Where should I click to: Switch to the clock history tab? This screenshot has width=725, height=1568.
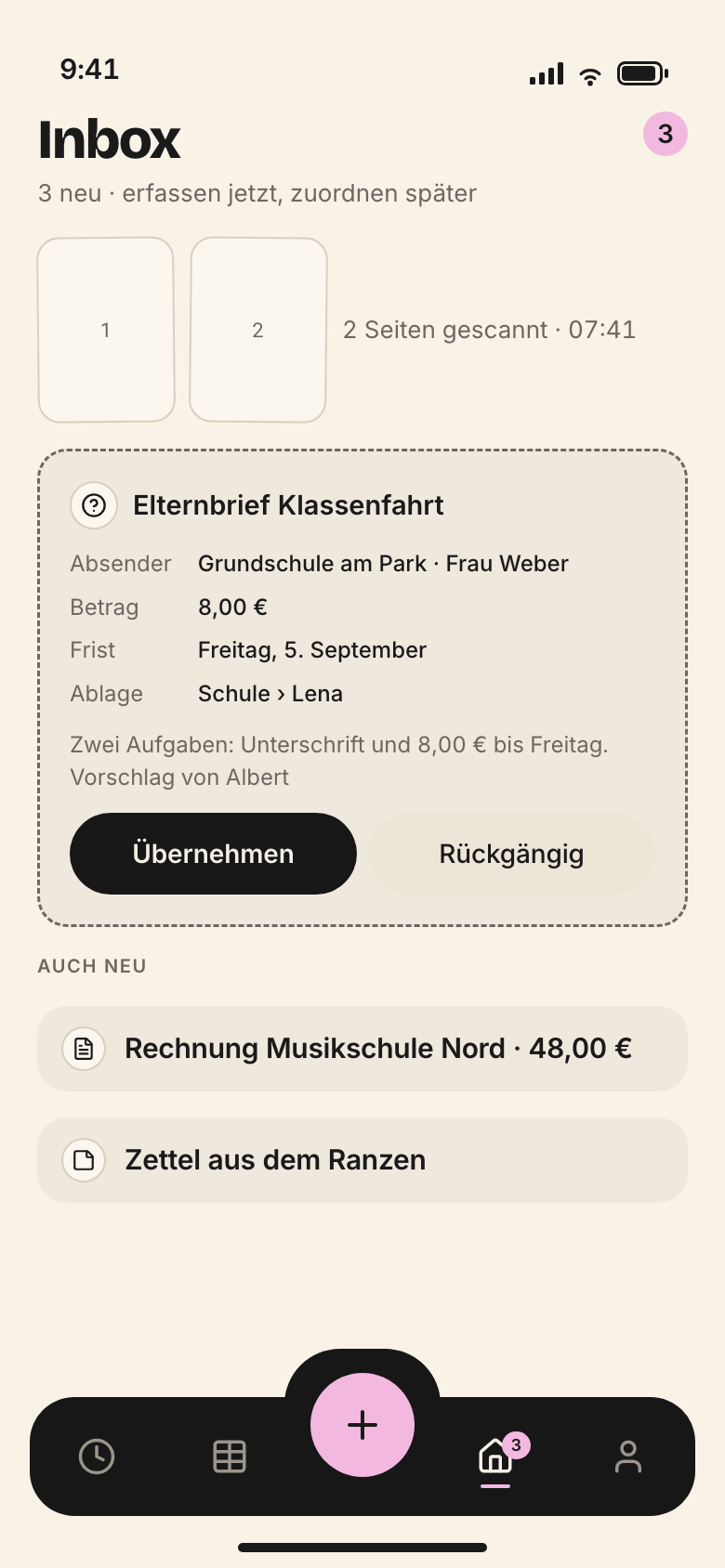(x=97, y=1457)
